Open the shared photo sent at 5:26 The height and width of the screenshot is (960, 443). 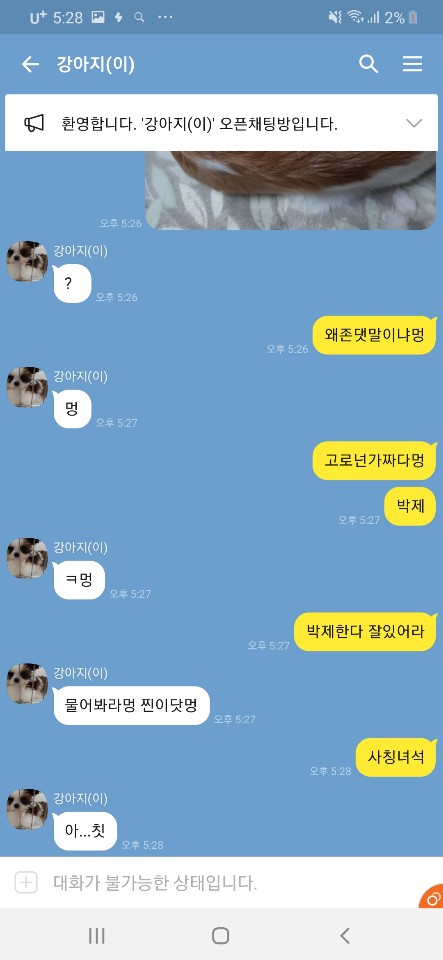click(291, 190)
